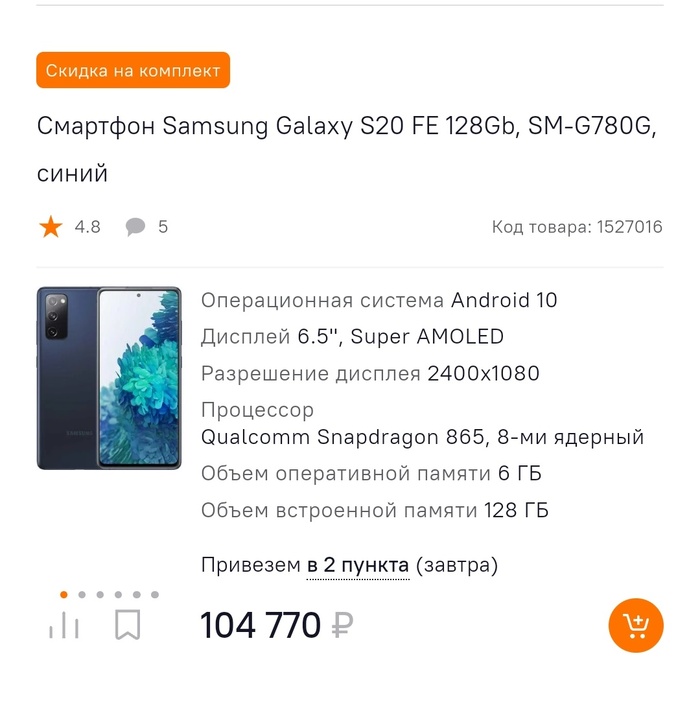Add the Galaxy S20 FE to cart
Image resolution: width=700 pixels, height=702 pixels.
point(636,626)
